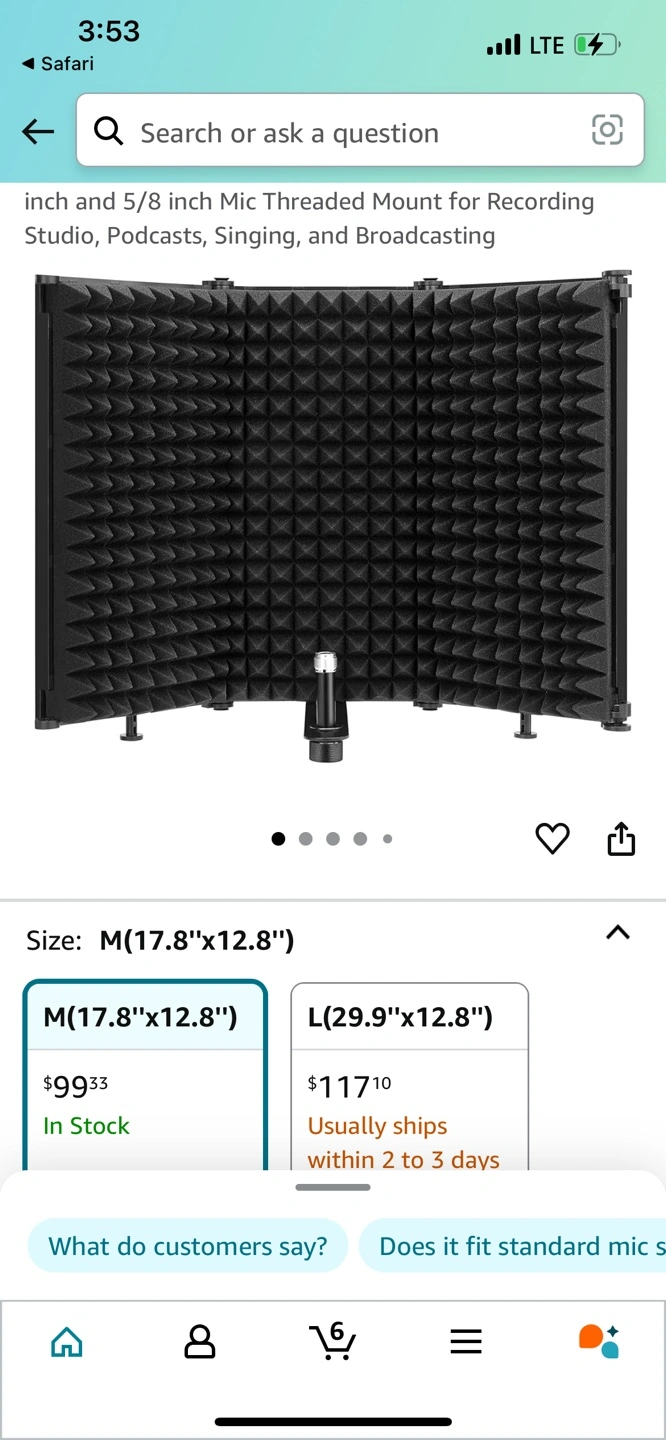Open the hamburger menu tab
666x1440 pixels.
tap(466, 1341)
